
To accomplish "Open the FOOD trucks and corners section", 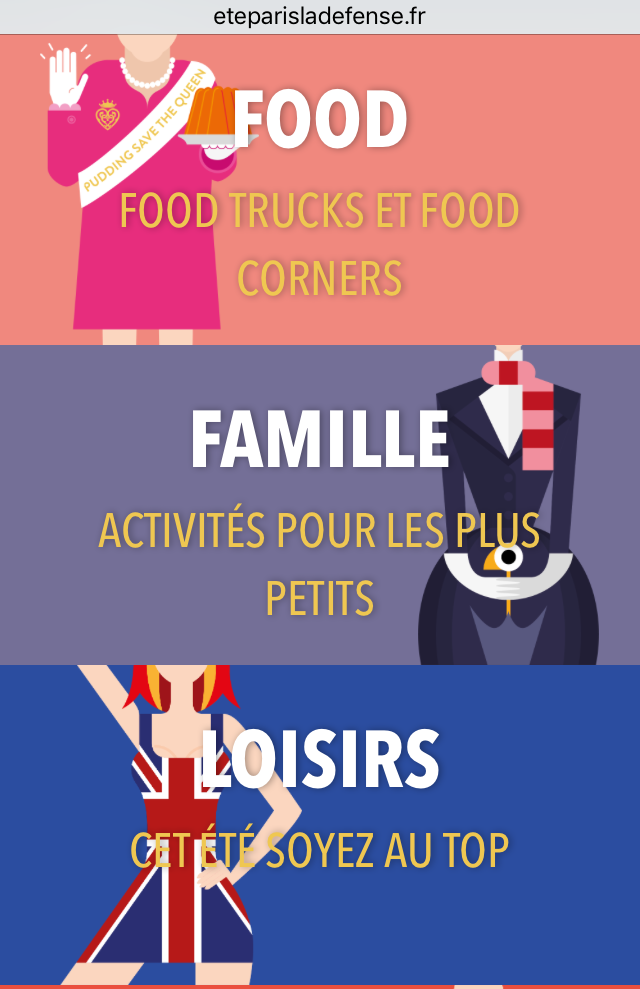I will click(320, 190).
